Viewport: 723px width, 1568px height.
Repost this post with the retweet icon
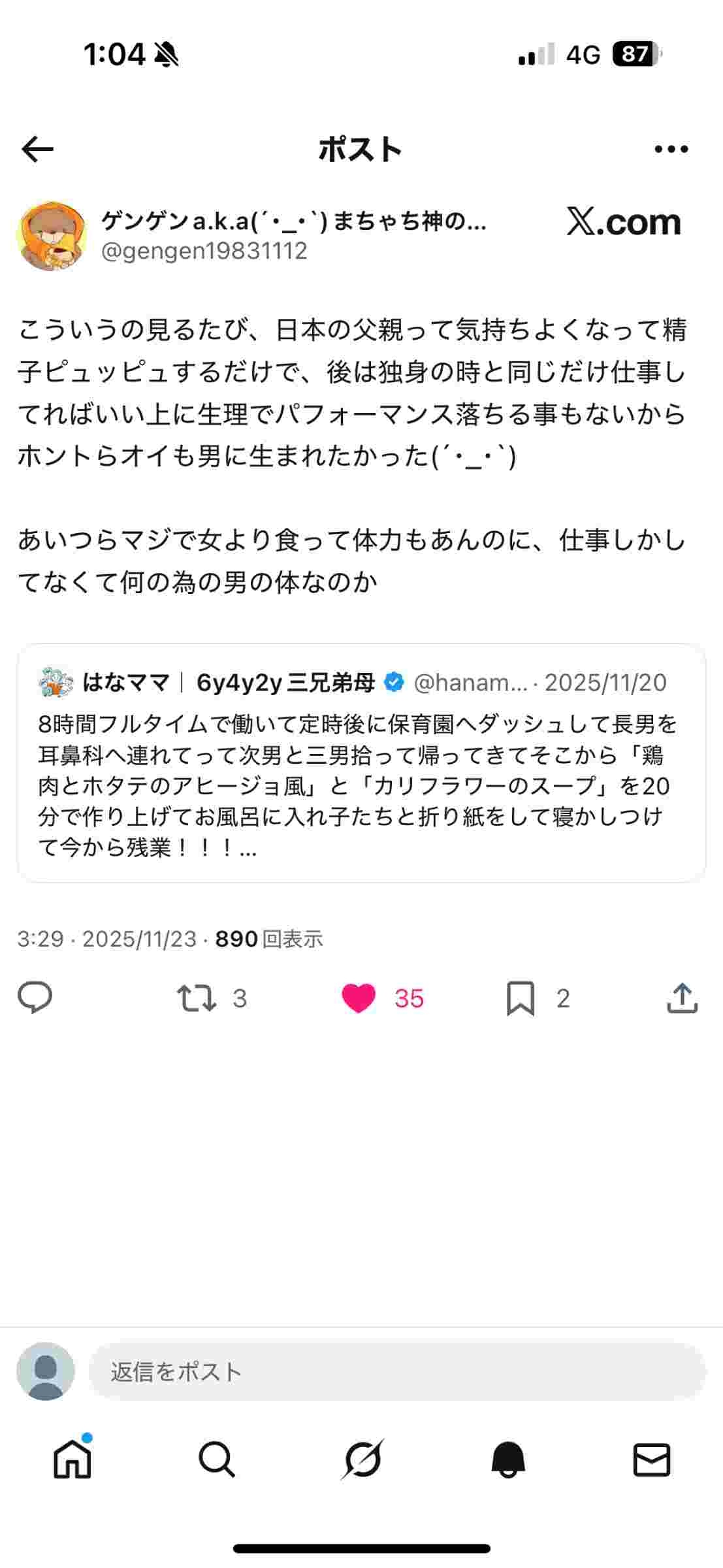(x=197, y=998)
